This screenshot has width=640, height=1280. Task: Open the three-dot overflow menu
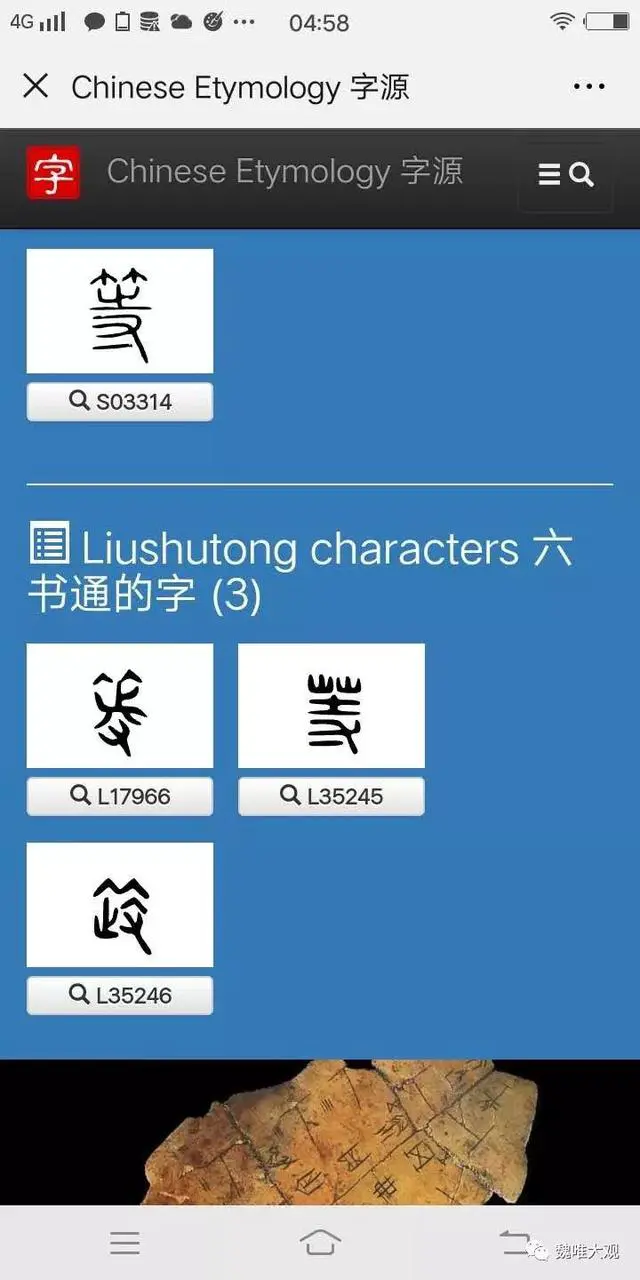pos(589,87)
